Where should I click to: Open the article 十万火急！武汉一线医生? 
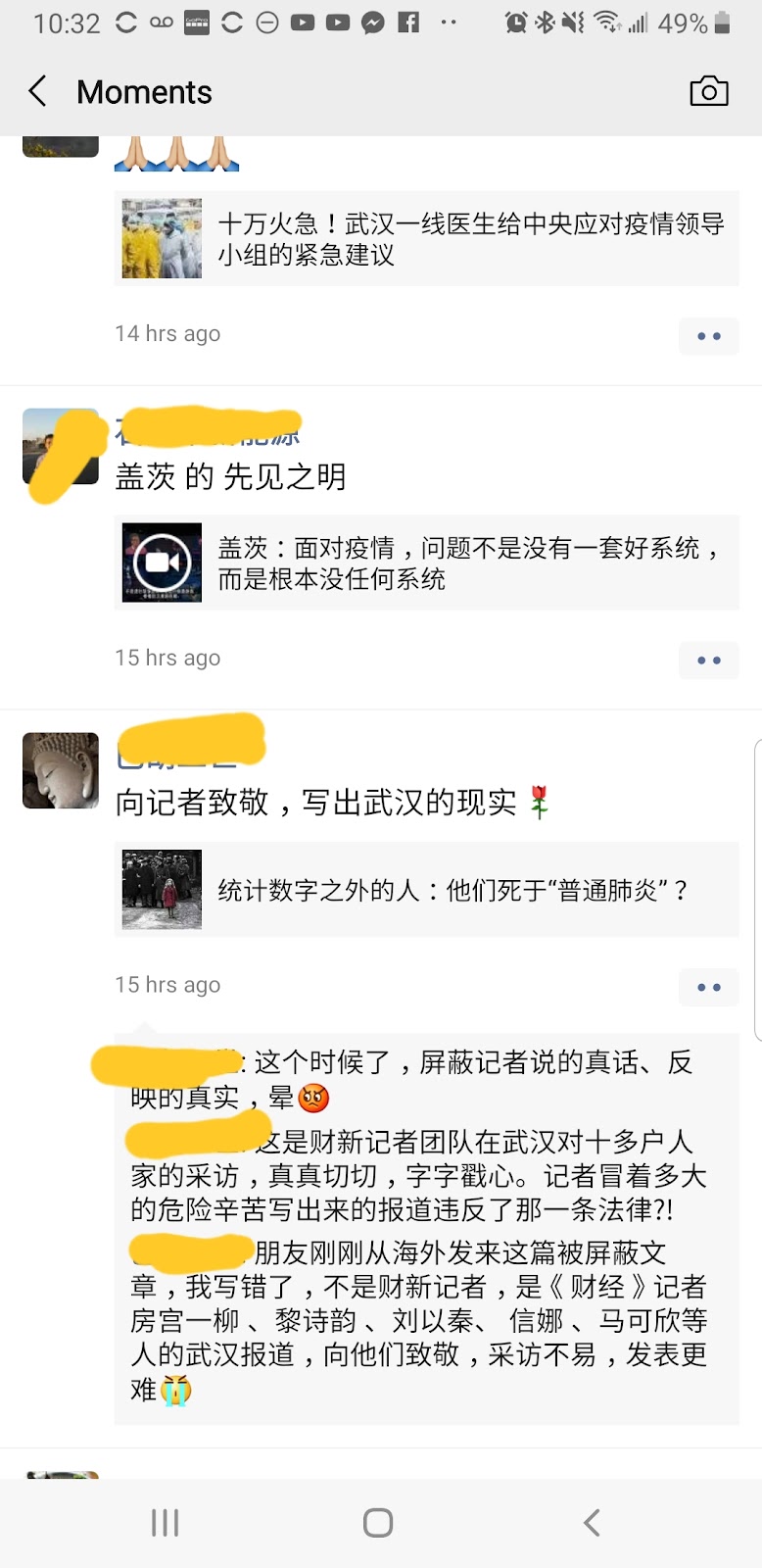click(427, 238)
